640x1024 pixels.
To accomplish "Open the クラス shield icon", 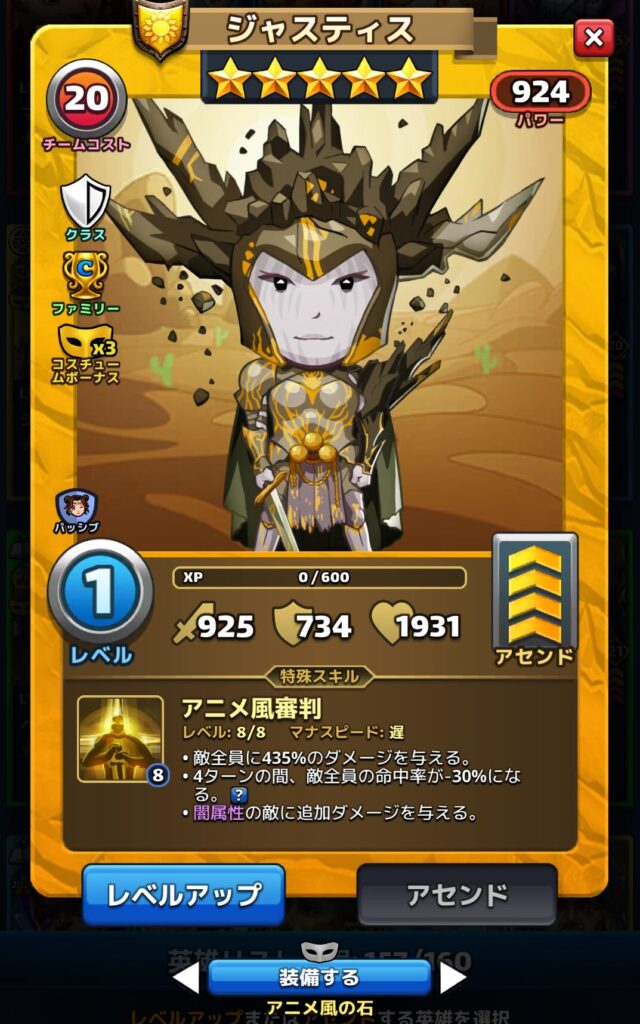I will pyautogui.click(x=85, y=201).
